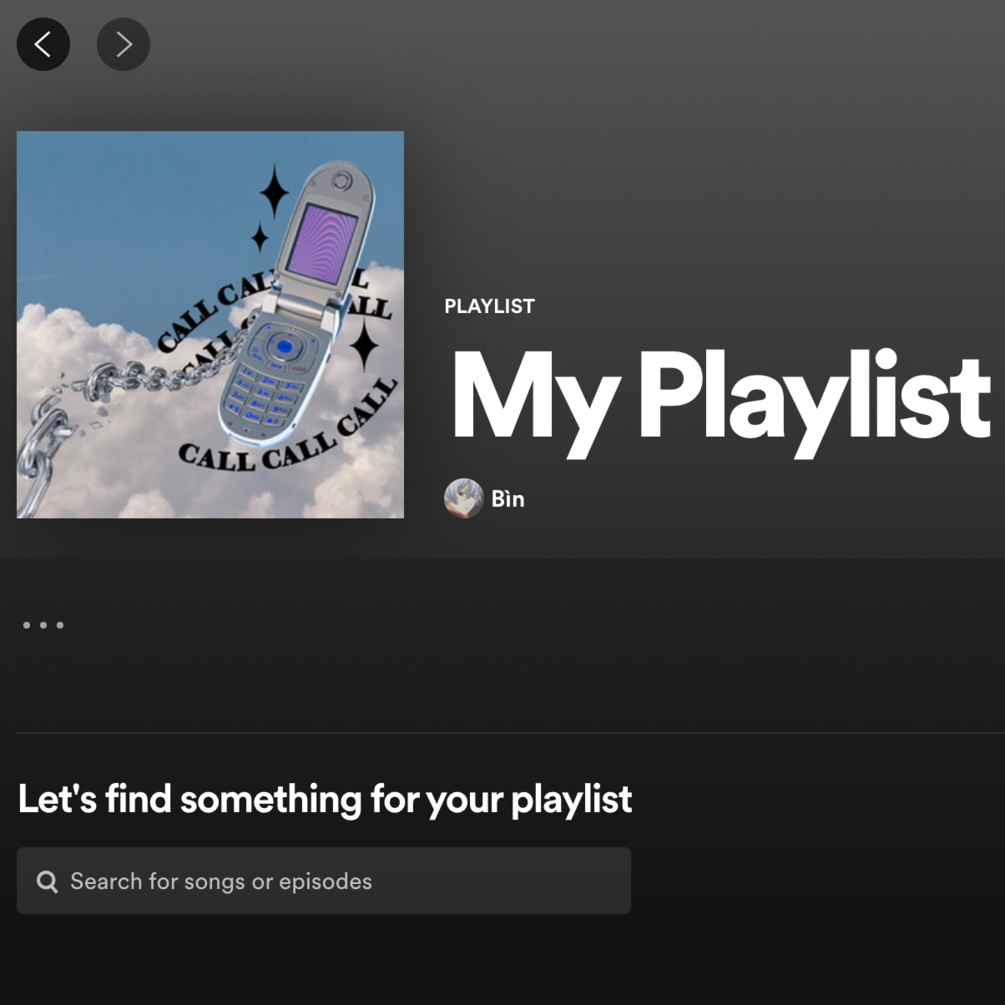Open Bìn's profile
Viewport: 1005px width, 1005px height.
tap(507, 499)
